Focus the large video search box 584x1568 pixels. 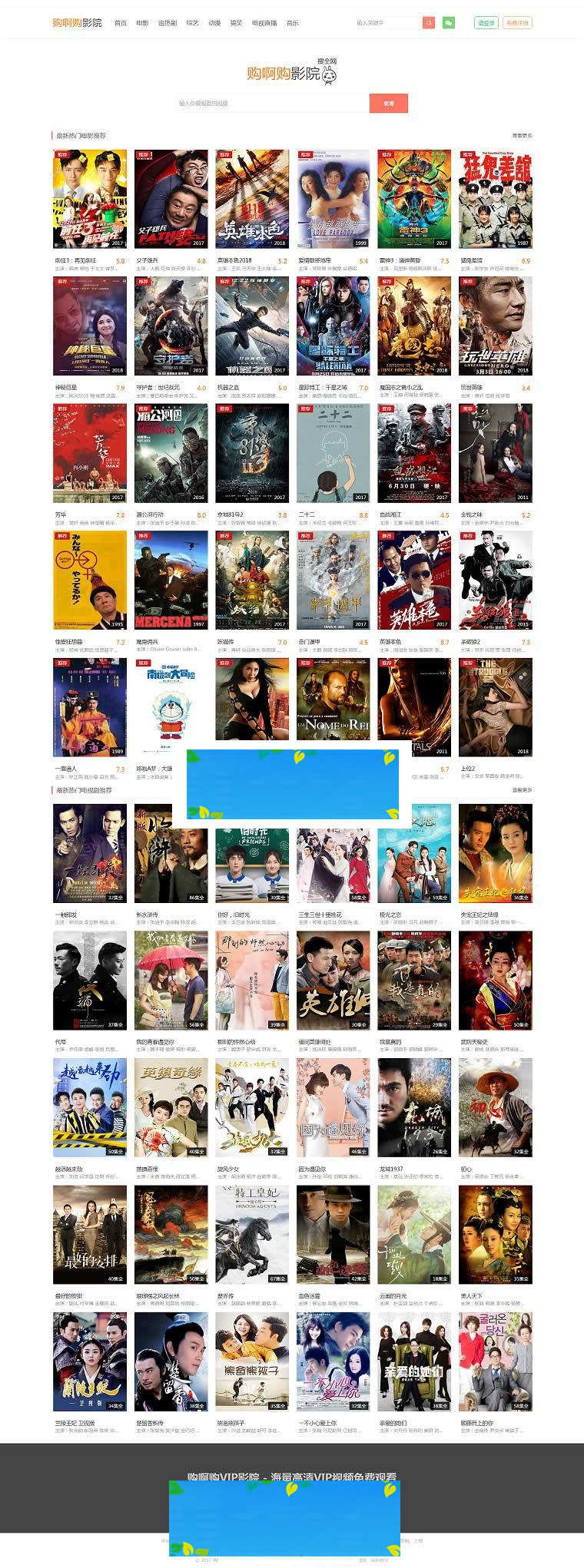272,103
